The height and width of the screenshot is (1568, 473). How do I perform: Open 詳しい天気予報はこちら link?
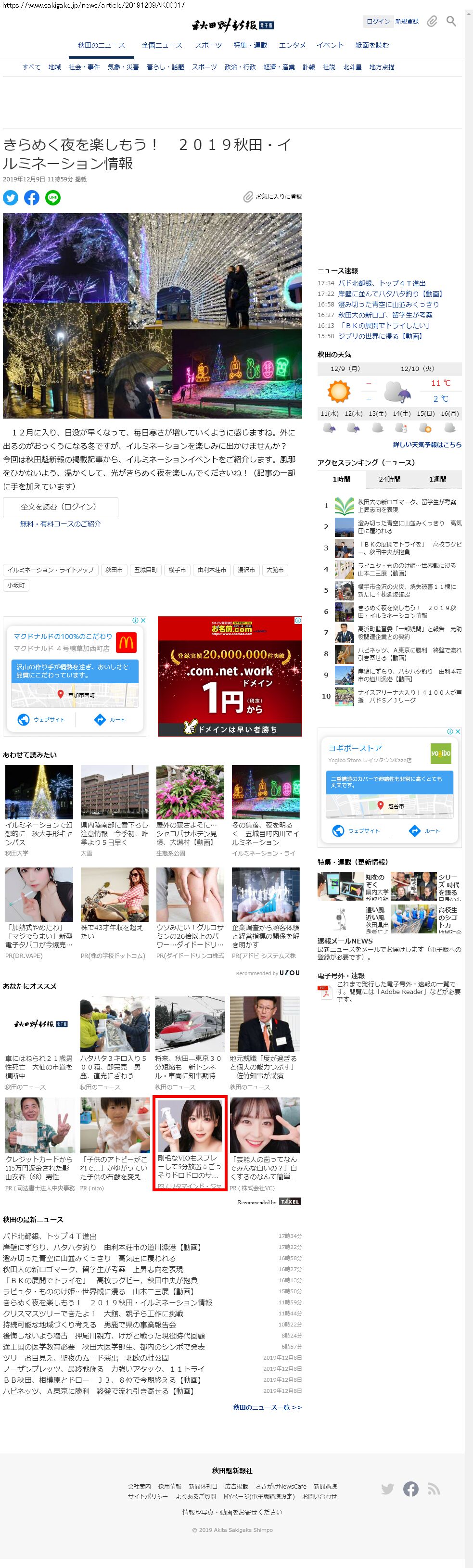pyautogui.click(x=427, y=445)
